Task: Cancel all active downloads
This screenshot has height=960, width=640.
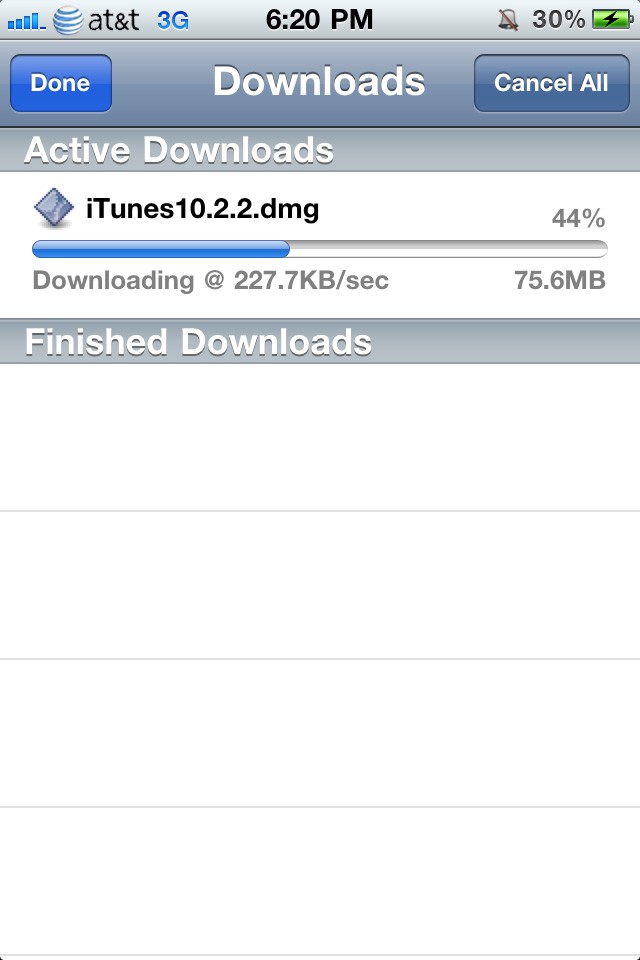Action: click(551, 83)
